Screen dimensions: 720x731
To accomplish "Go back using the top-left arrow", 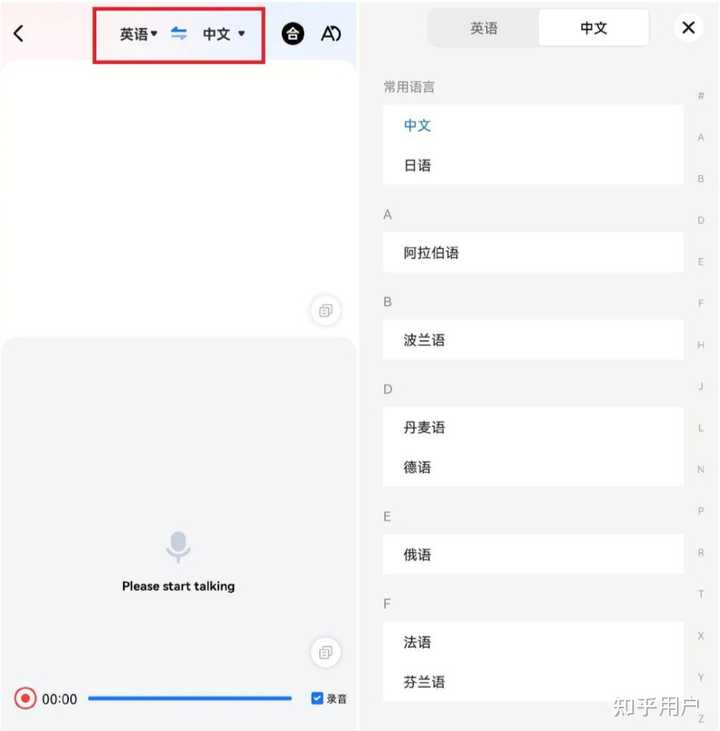I will click(19, 33).
